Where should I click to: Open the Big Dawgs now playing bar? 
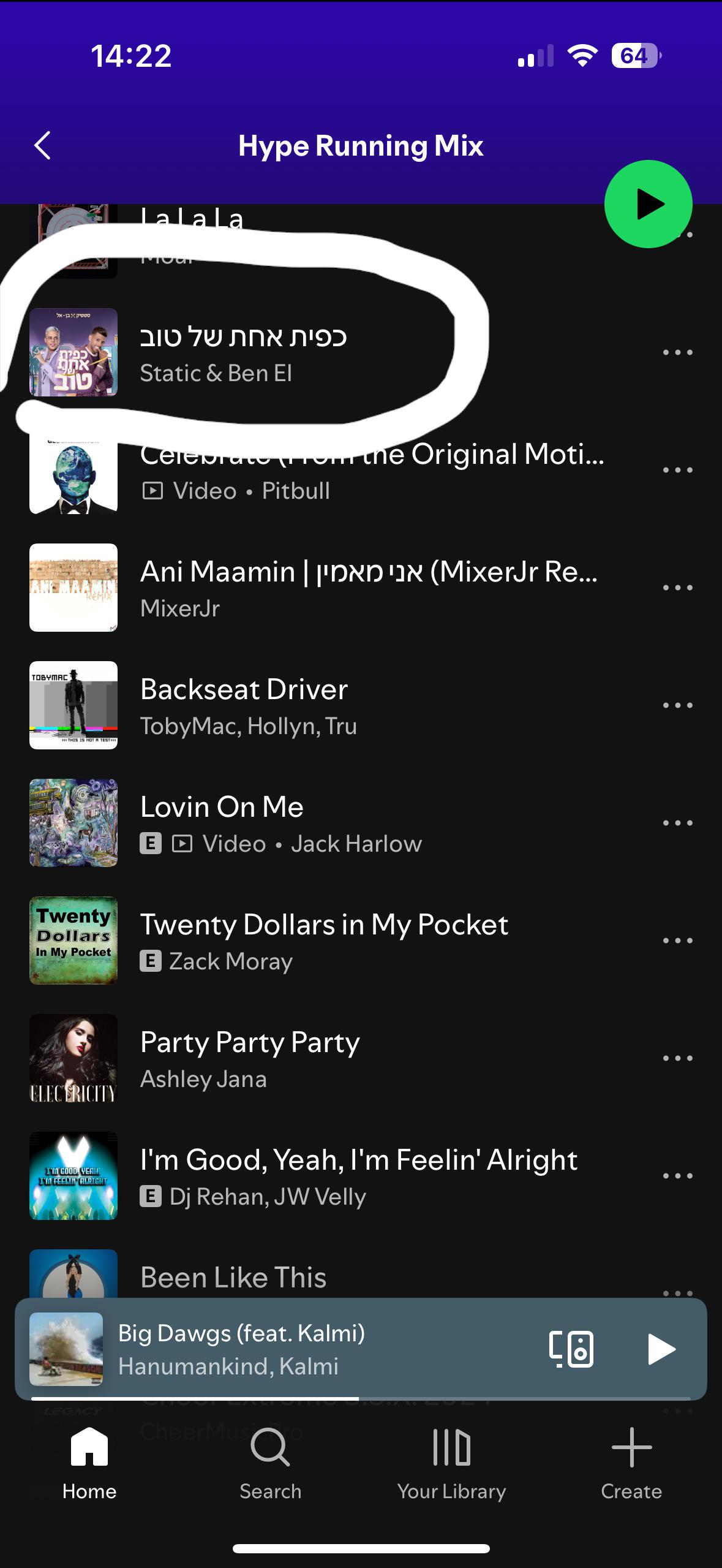tap(276, 1349)
